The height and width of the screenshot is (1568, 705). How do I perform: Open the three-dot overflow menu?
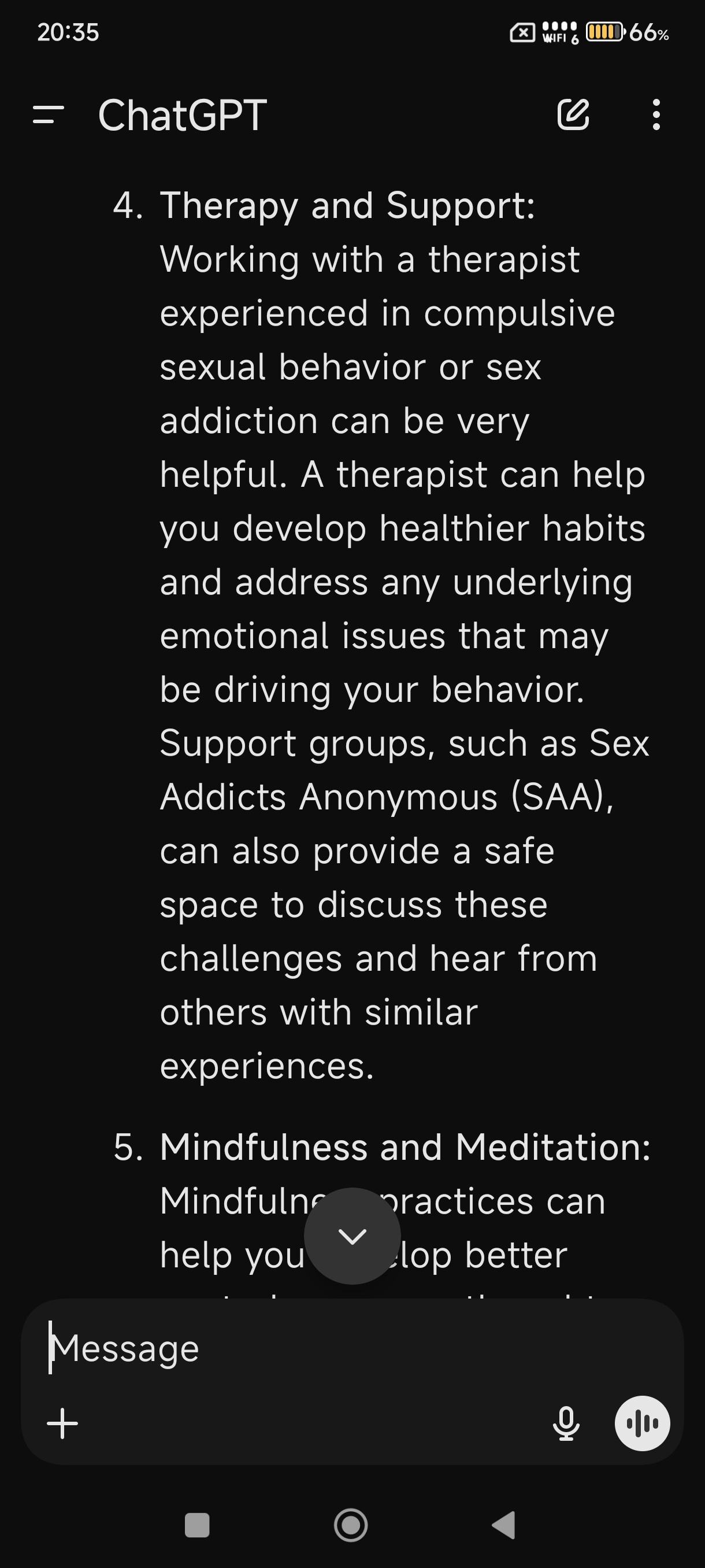coord(656,114)
